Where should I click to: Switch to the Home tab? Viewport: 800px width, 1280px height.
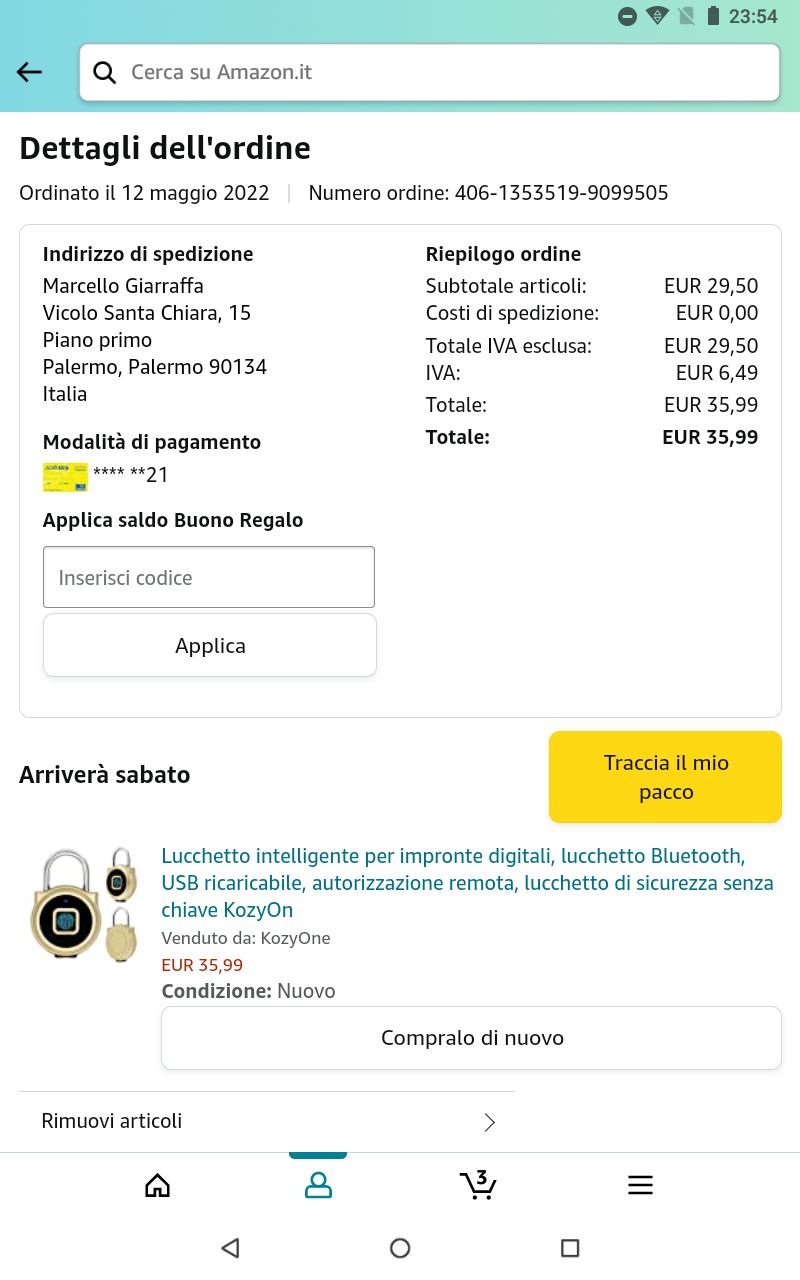[x=157, y=1185]
